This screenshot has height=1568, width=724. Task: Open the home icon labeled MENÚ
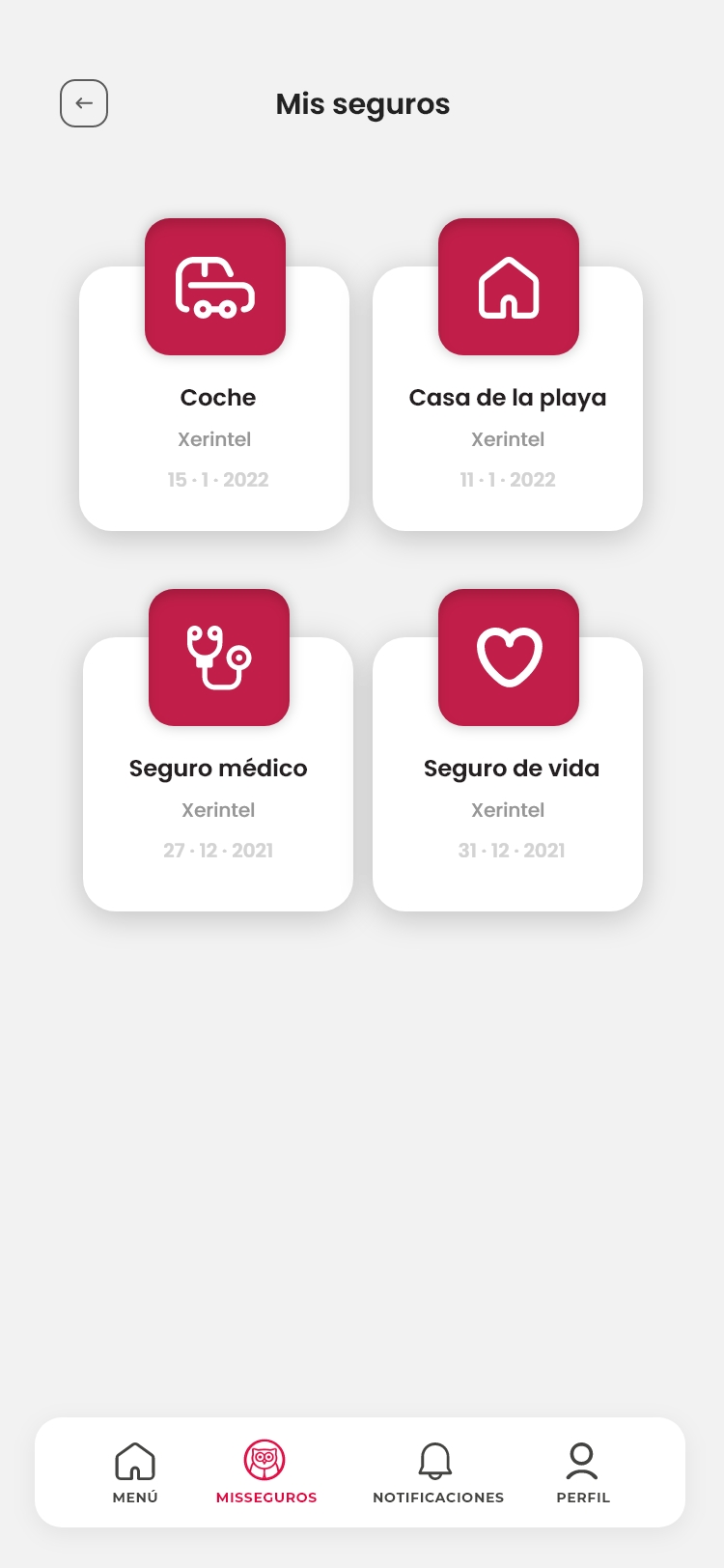(x=135, y=1460)
